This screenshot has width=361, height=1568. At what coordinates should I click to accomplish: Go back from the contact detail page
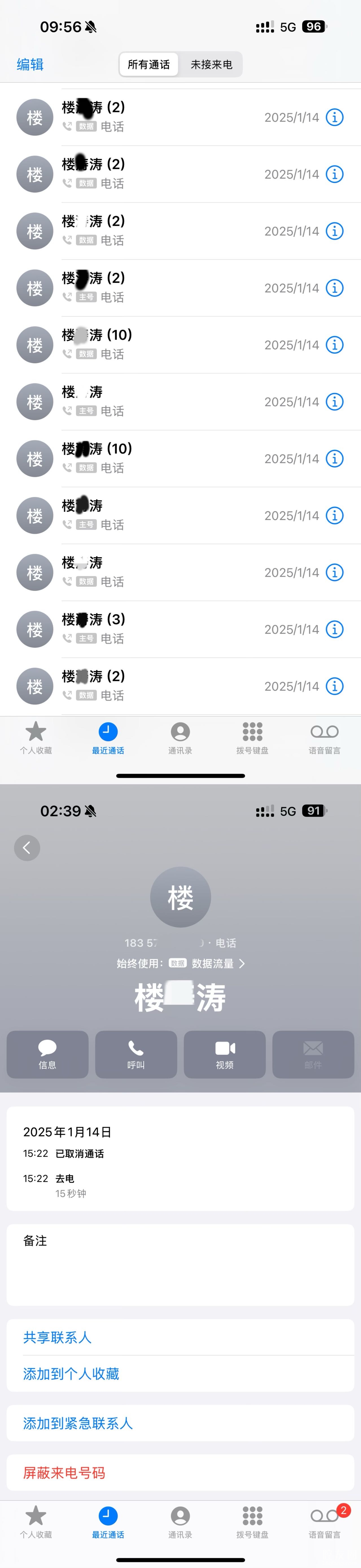[x=27, y=847]
